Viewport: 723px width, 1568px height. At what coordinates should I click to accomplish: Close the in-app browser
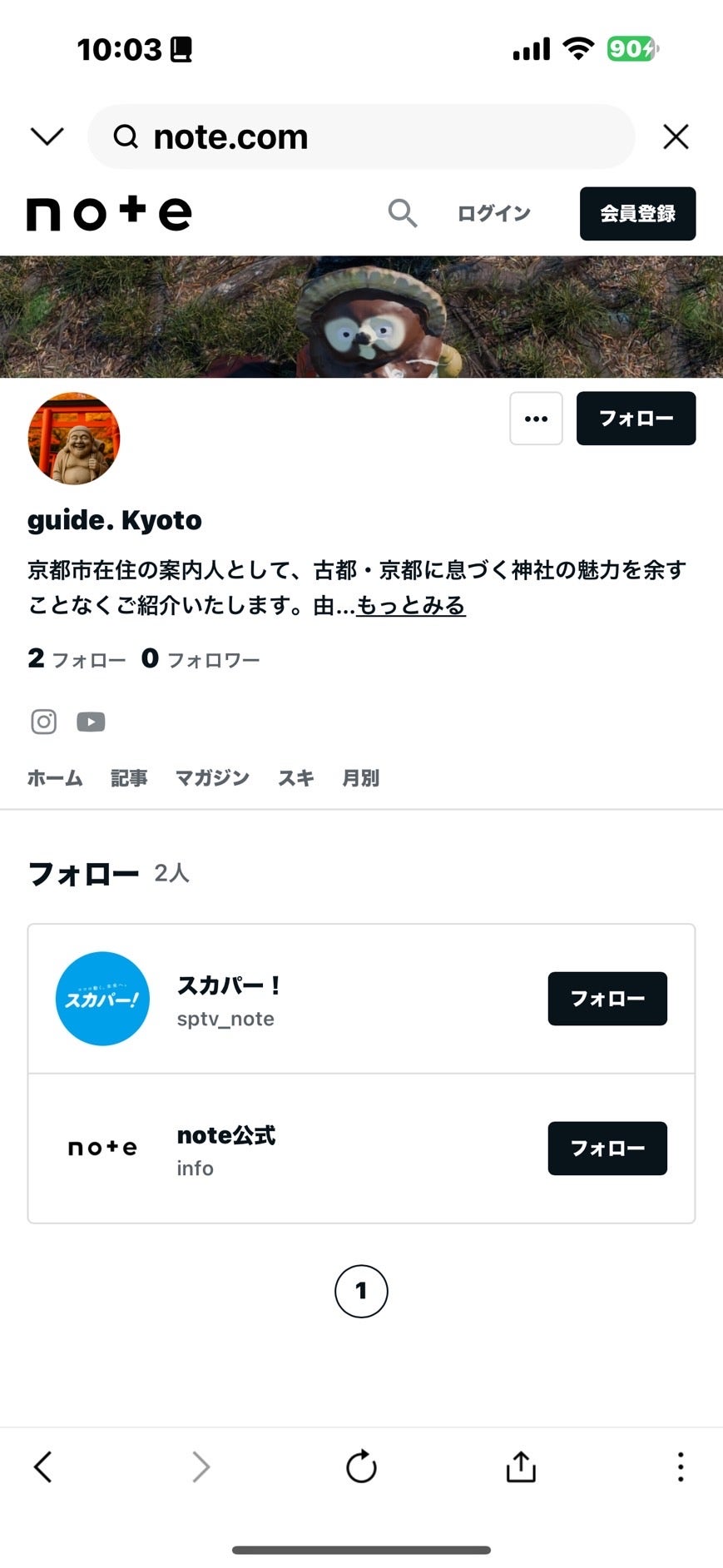click(x=676, y=136)
